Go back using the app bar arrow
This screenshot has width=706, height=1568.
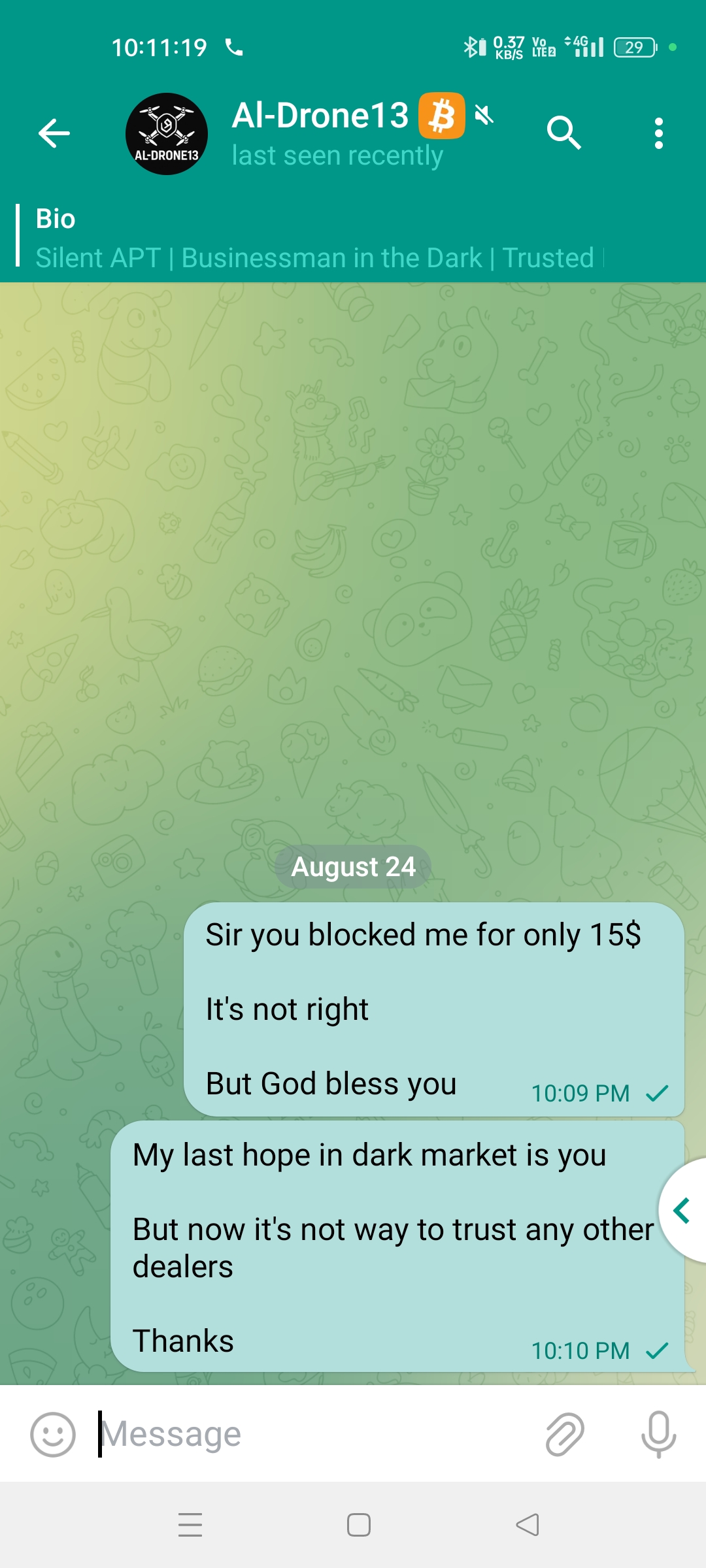click(x=54, y=133)
